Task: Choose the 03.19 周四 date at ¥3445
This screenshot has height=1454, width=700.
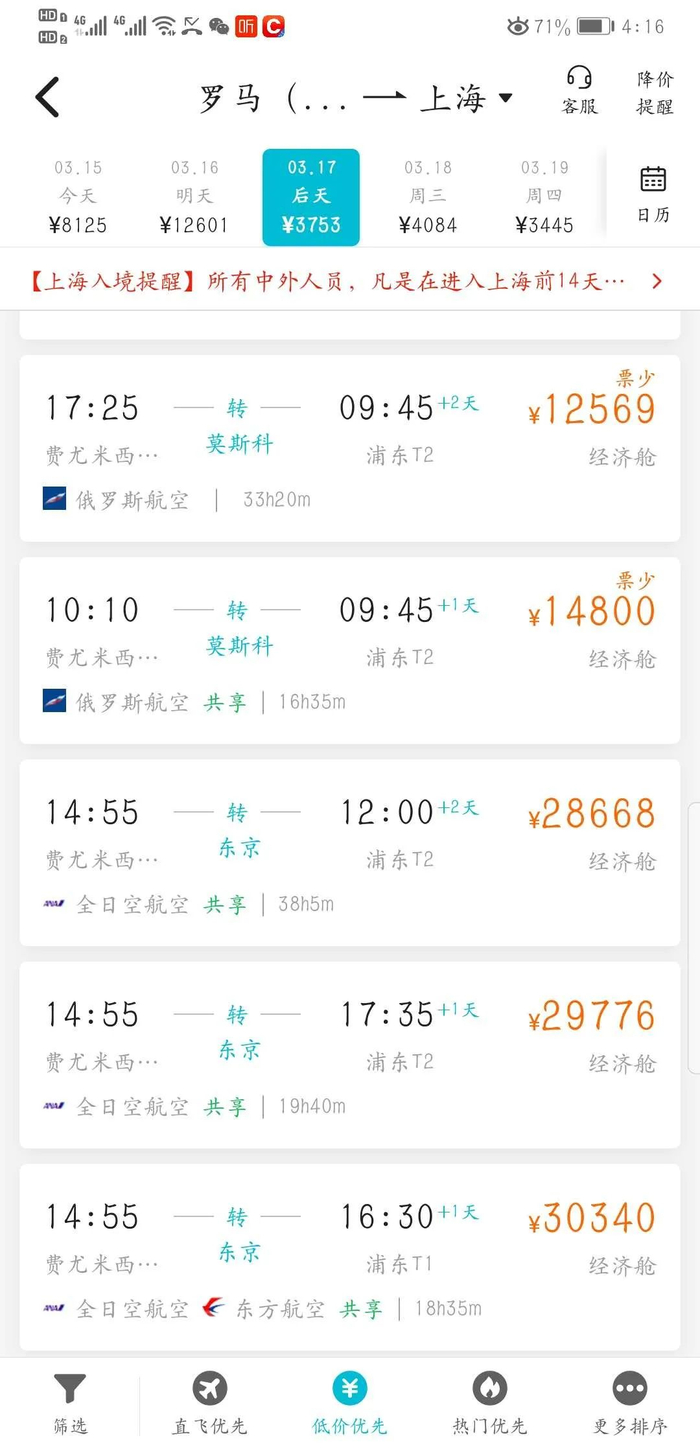Action: 544,197
